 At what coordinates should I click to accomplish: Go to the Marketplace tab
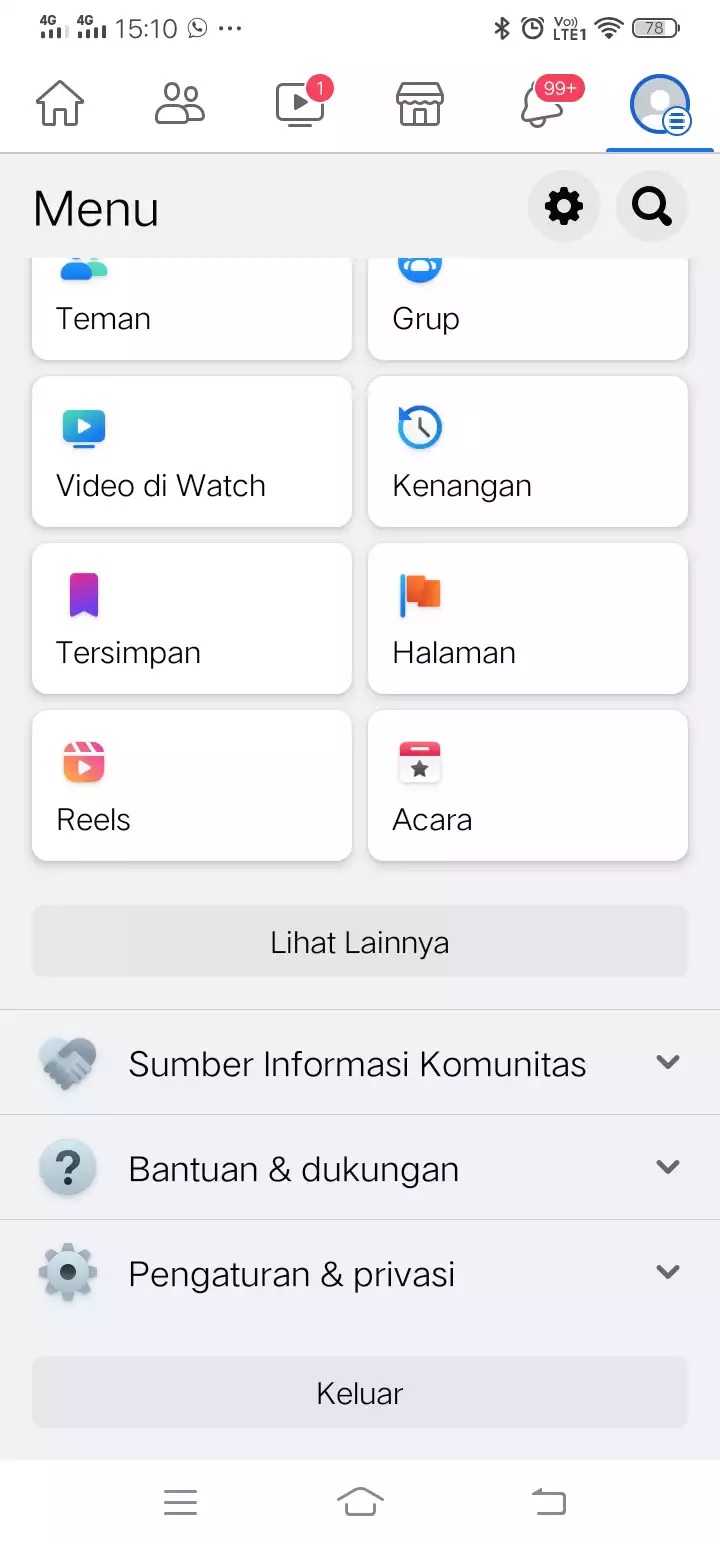tap(420, 104)
